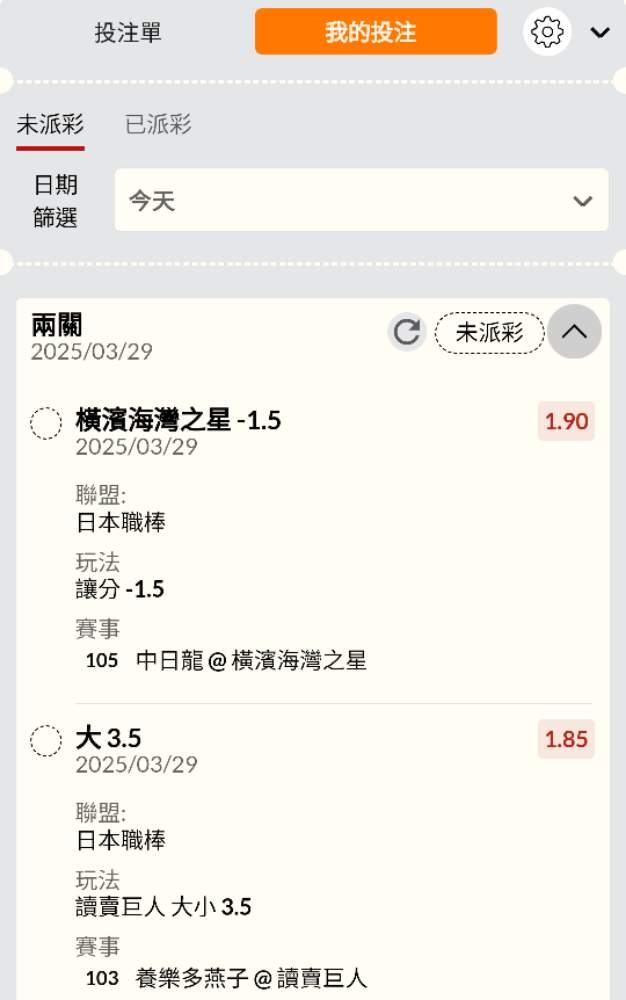The width and height of the screenshot is (626, 1000).
Task: Open the settings gear icon
Action: click(547, 32)
